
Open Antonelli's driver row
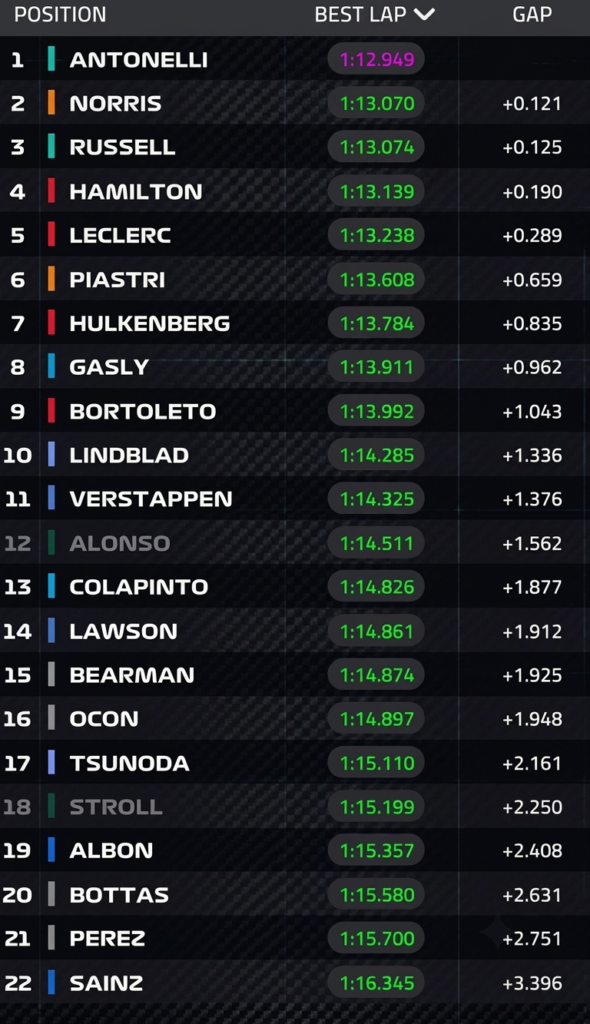(x=295, y=59)
